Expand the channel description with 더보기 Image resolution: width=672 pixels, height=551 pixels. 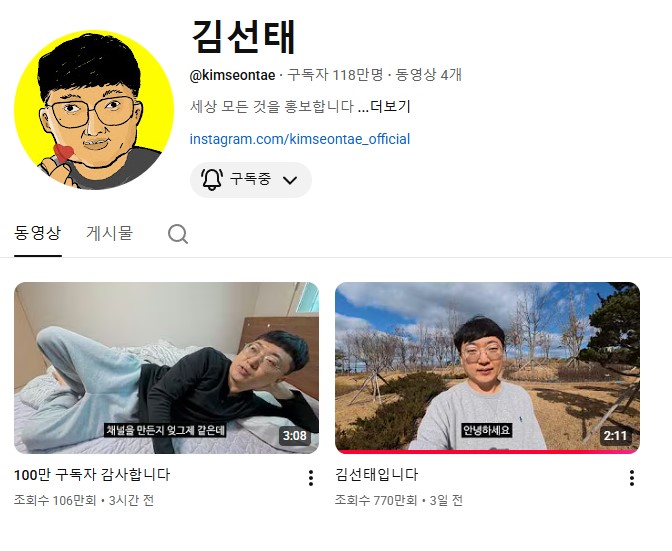[x=390, y=107]
